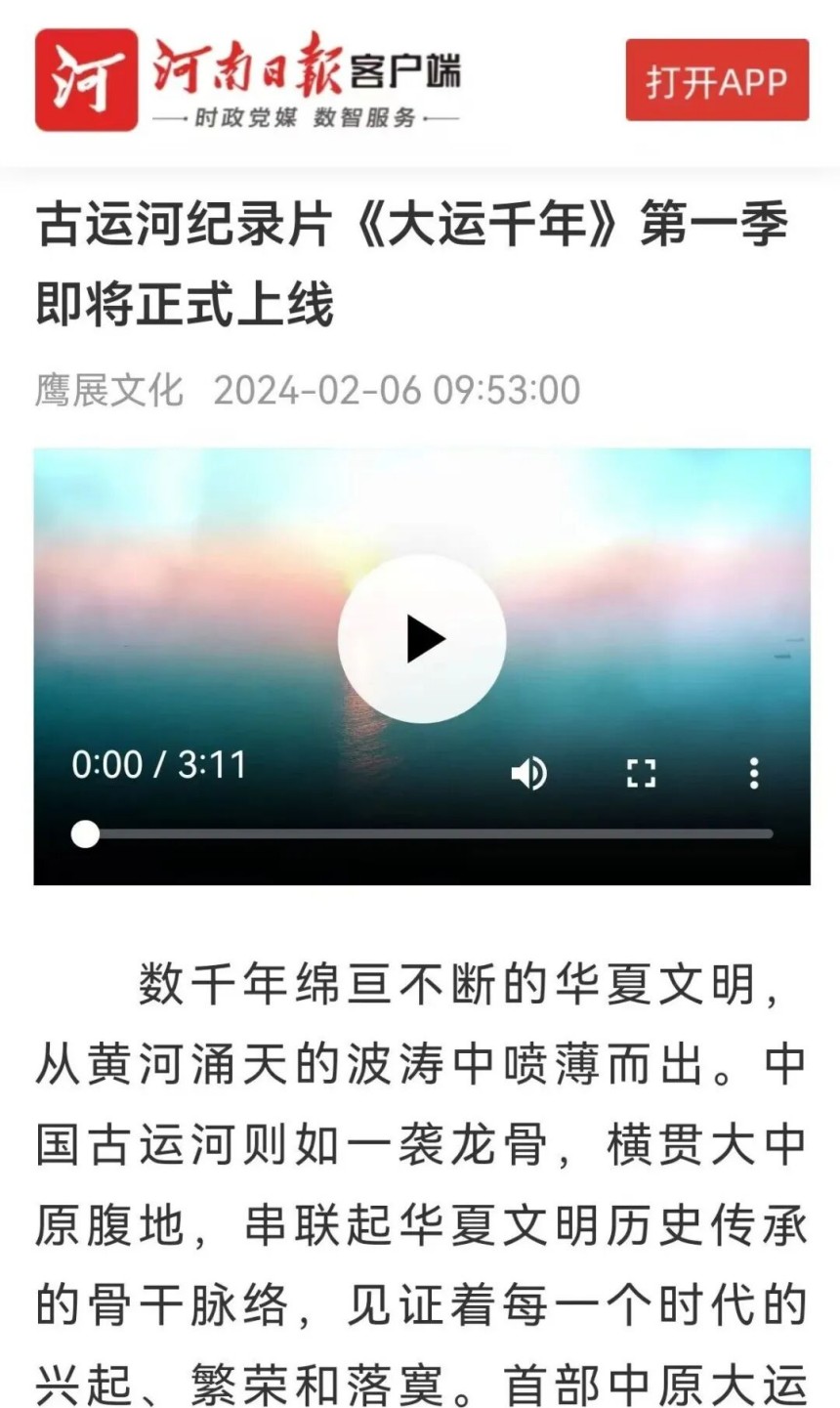Viewport: 840px width, 1408px height.
Task: Open the video overflow options menu
Action: coord(753,773)
